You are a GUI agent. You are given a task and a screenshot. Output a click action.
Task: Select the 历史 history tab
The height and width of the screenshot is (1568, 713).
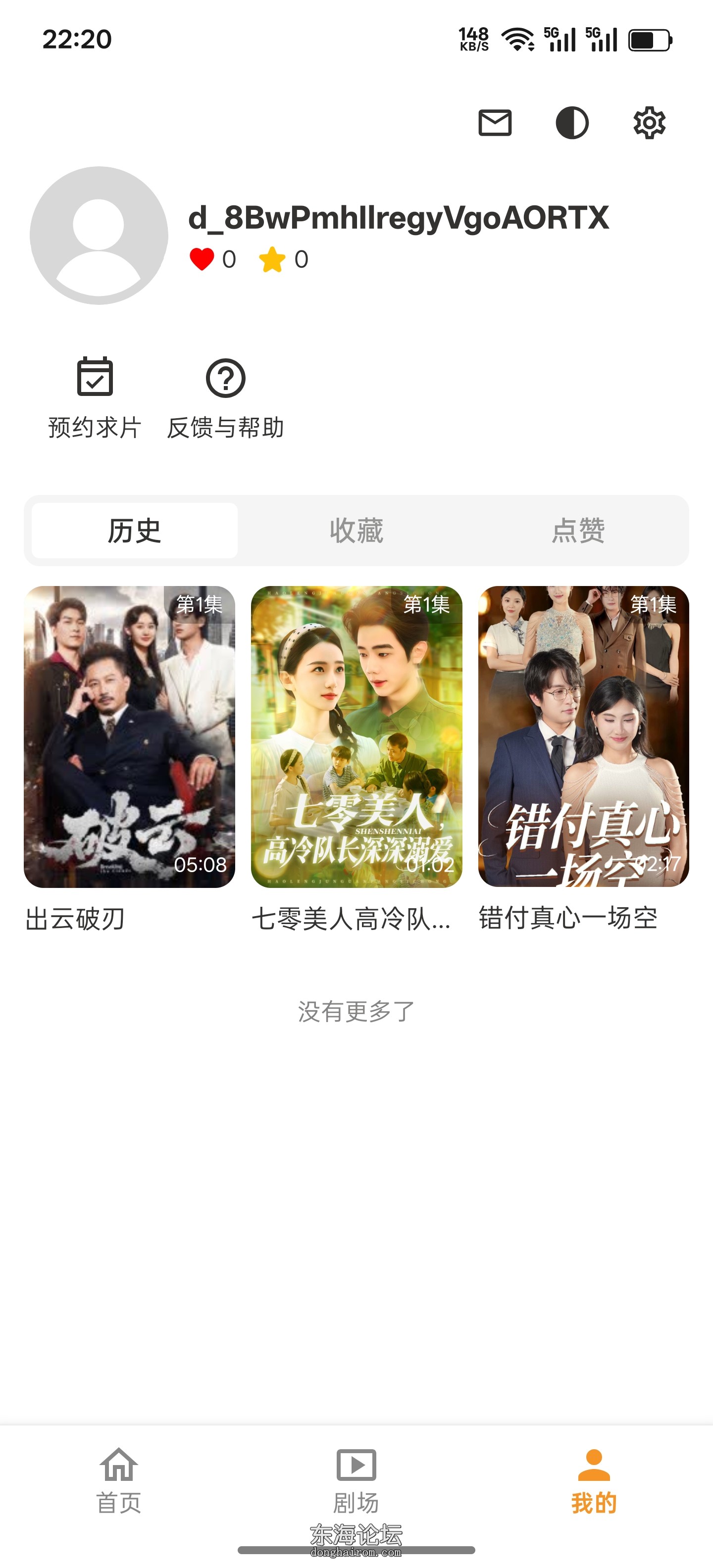pyautogui.click(x=135, y=530)
